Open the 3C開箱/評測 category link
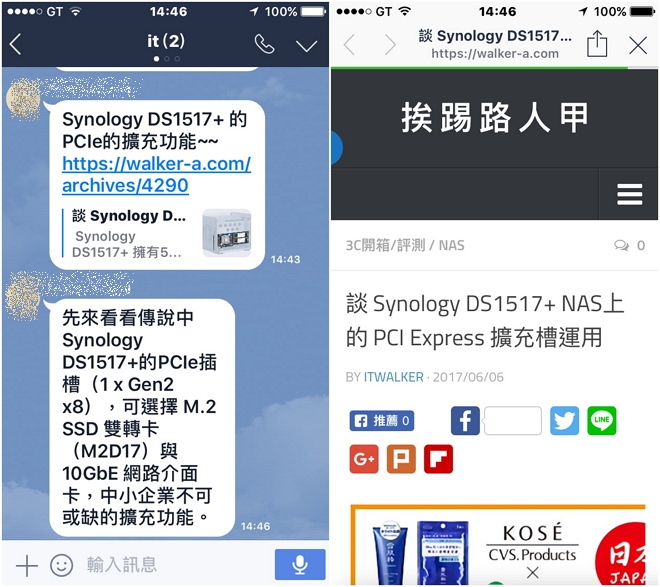This screenshot has height=587, width=660. [x=386, y=245]
